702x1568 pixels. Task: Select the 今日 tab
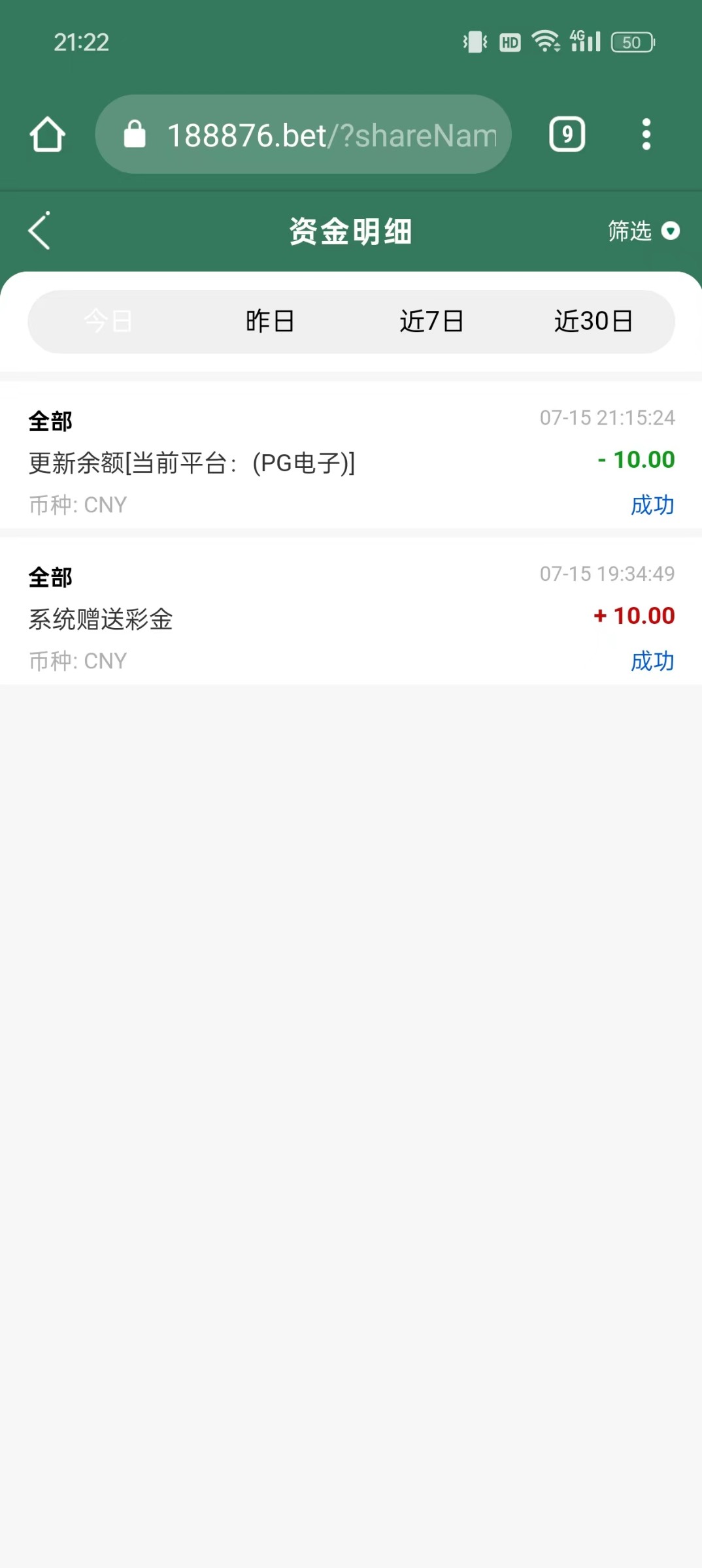pos(109,321)
